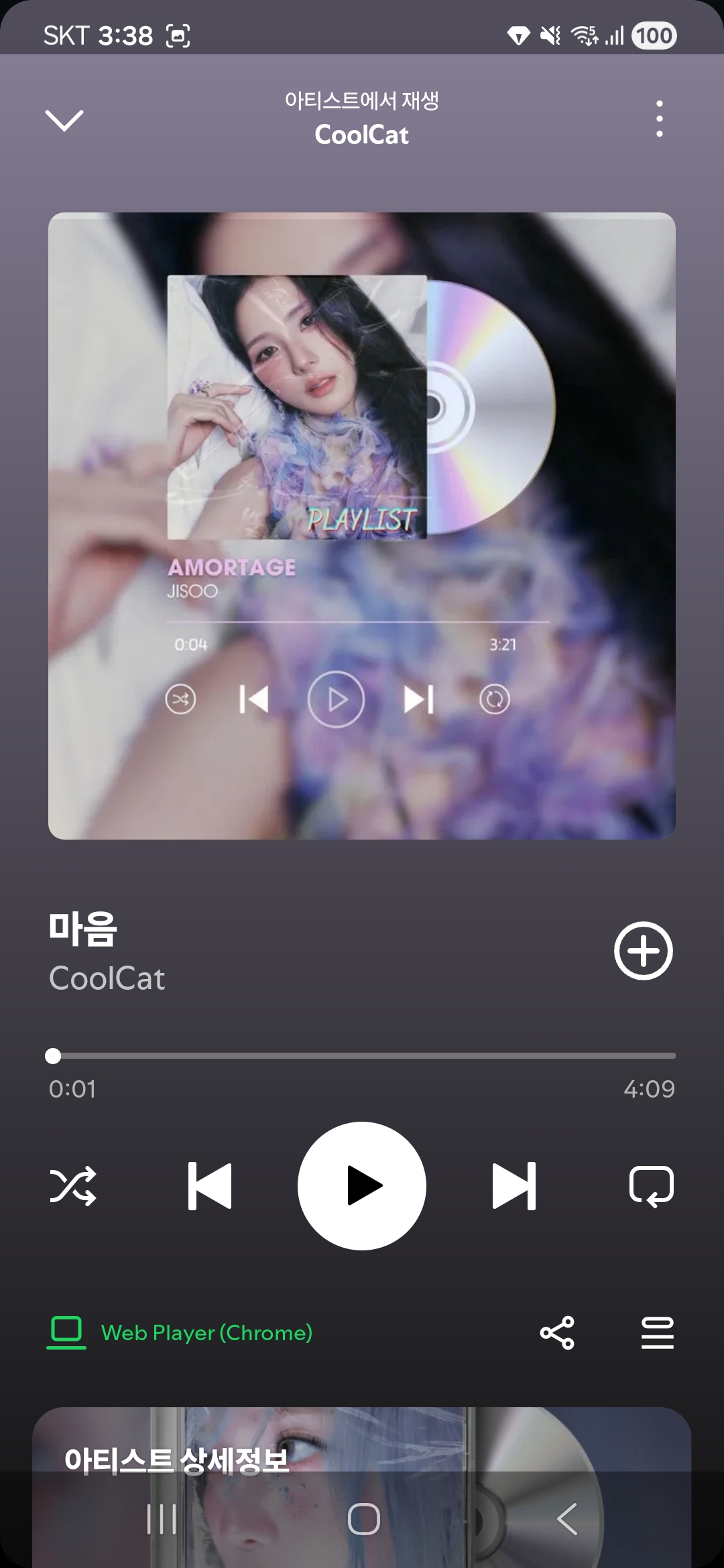Play the song 마음
724x1568 pixels.
(x=362, y=1186)
